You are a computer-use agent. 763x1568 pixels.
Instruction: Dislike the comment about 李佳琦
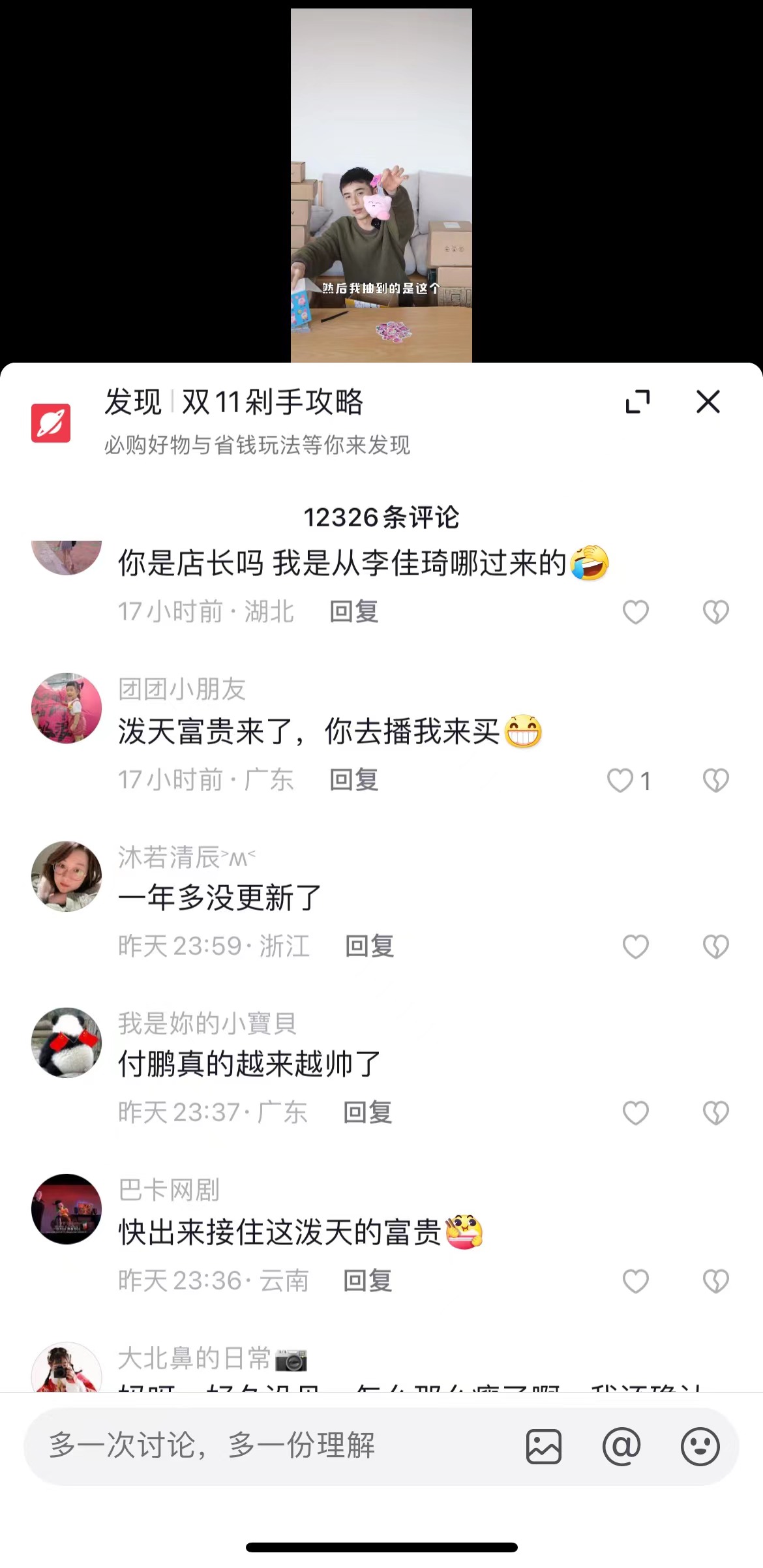(x=715, y=612)
